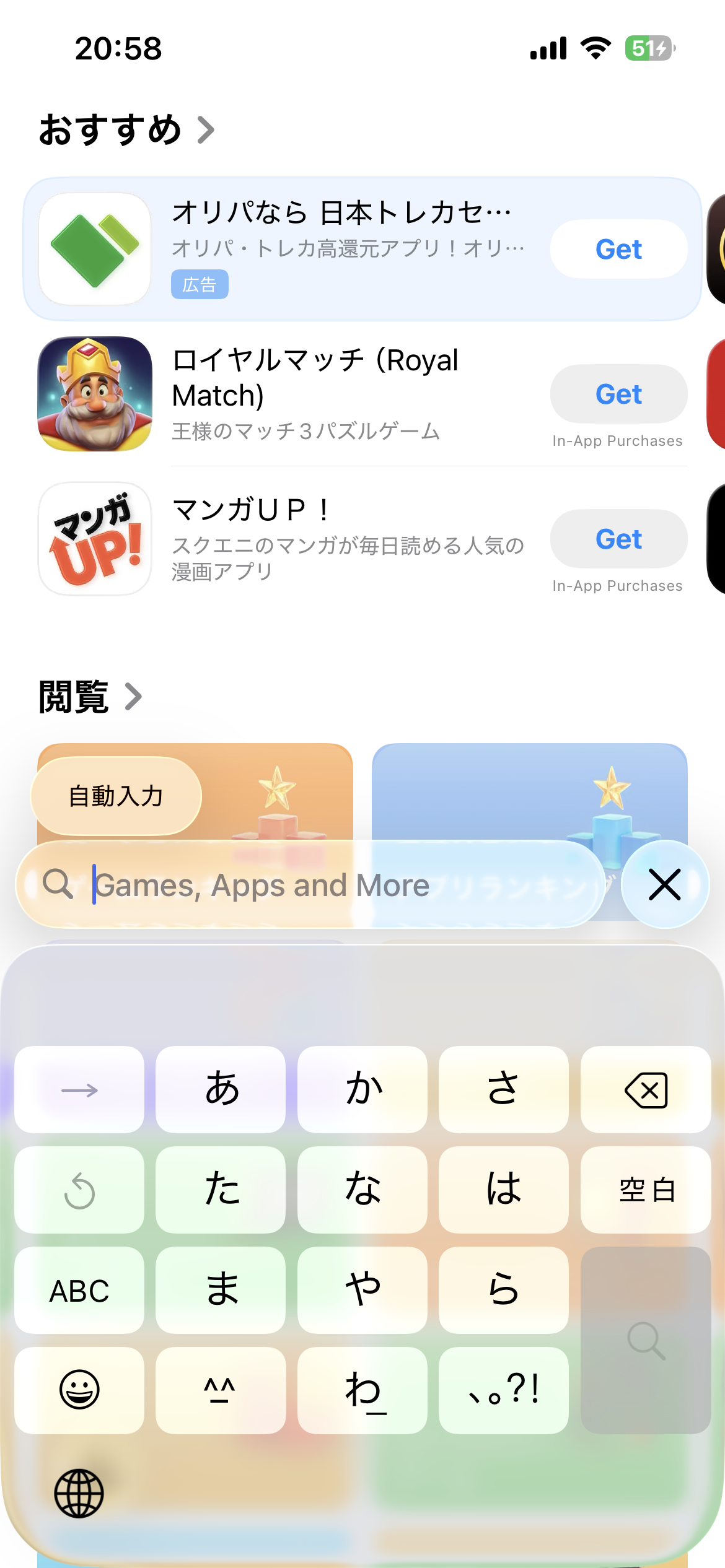Image resolution: width=725 pixels, height=1568 pixels.
Task: Download マンガUP! with the Get button
Action: click(x=618, y=539)
